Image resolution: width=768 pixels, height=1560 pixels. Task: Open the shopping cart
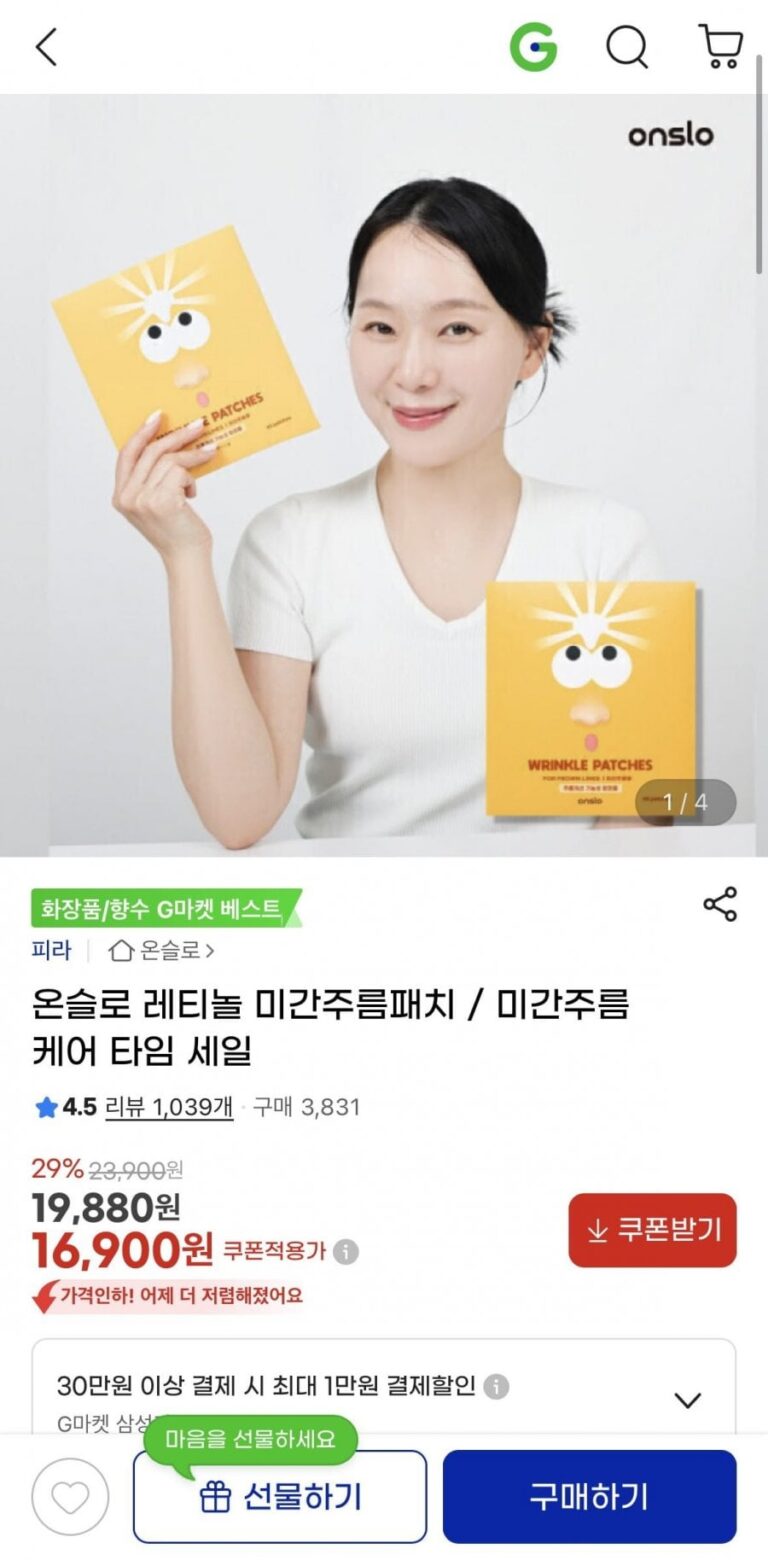point(719,47)
